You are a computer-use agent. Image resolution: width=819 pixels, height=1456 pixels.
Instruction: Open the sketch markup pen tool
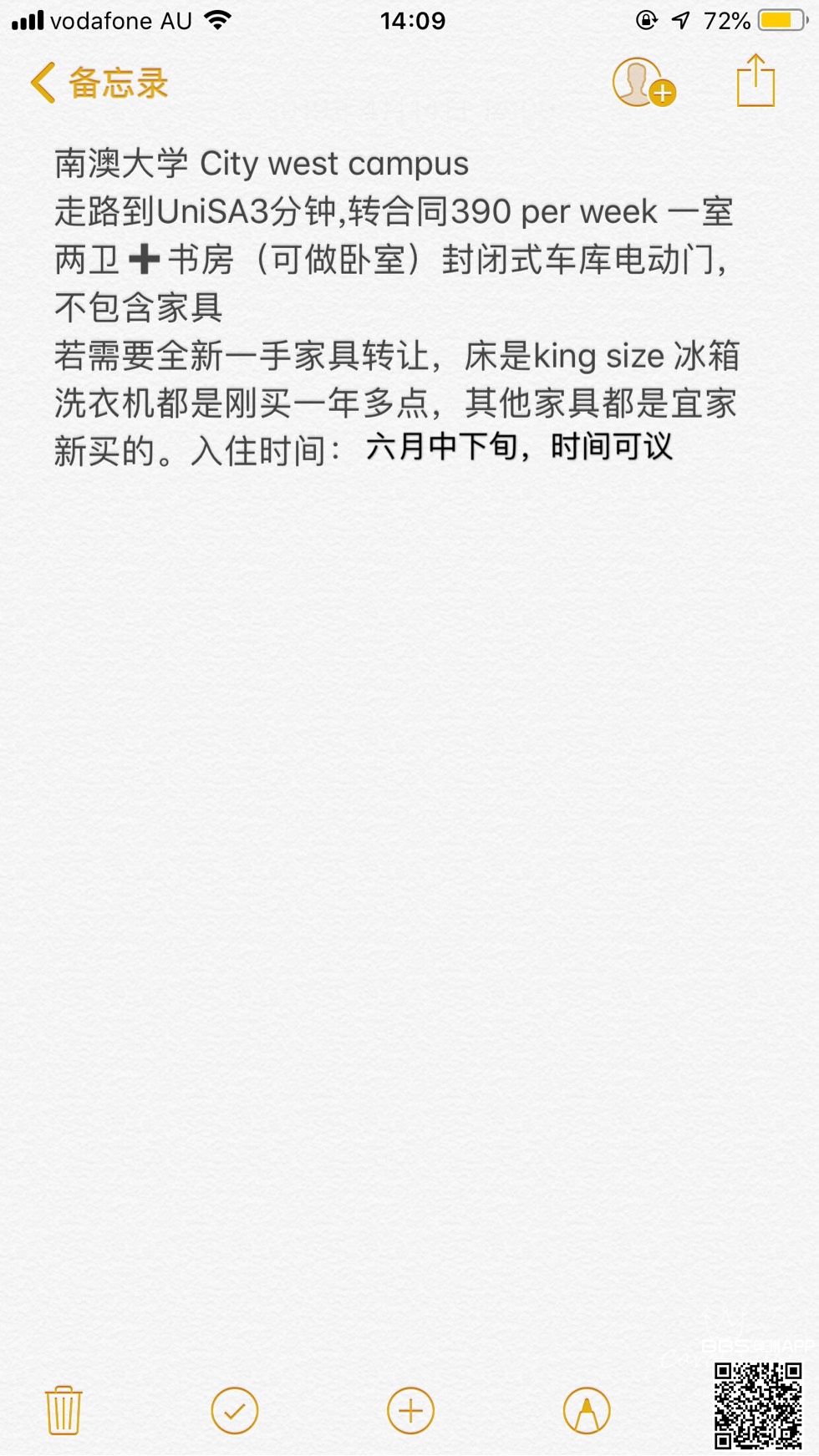(x=587, y=1411)
